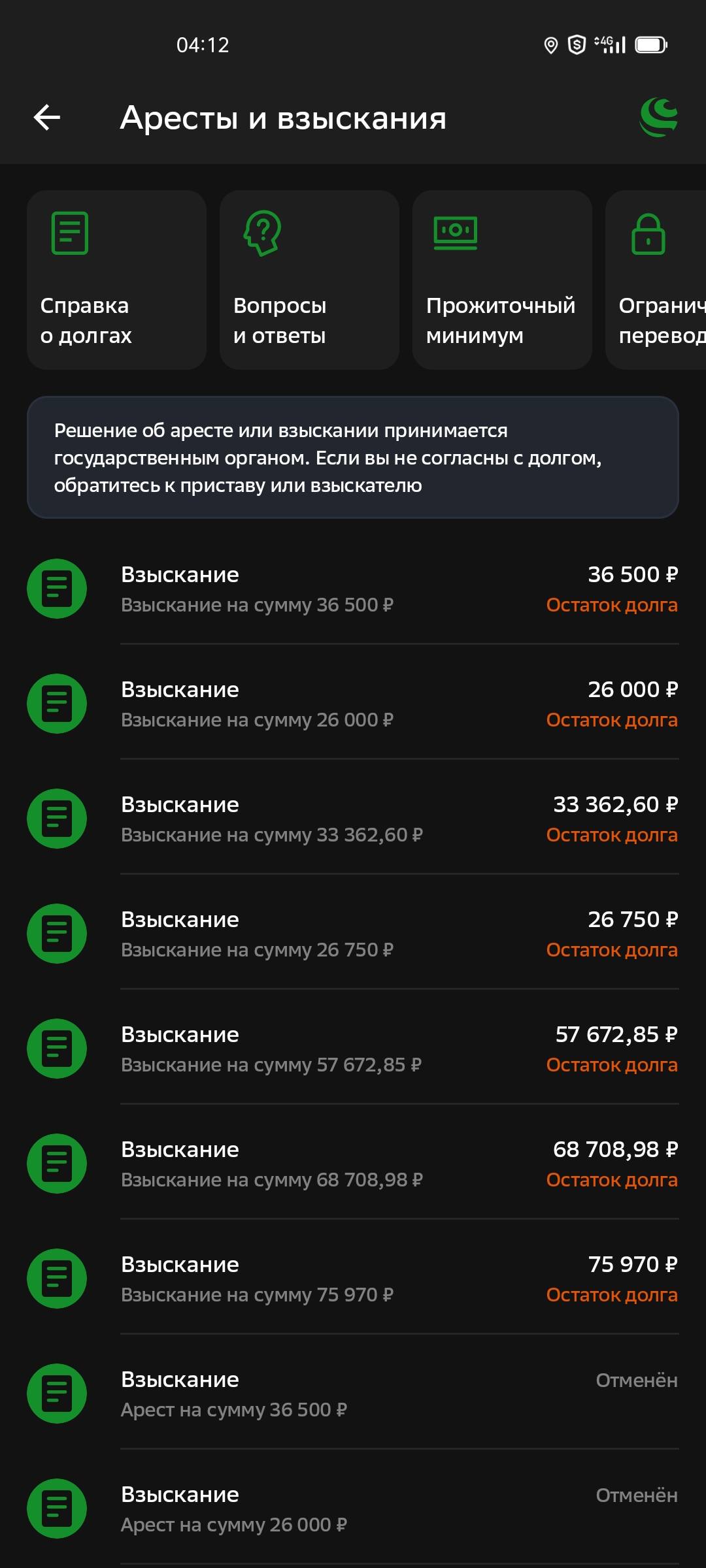Image resolution: width=706 pixels, height=1568 pixels.
Task: Tap Остаток долга under 33 362,60 ₽
Action: pyautogui.click(x=611, y=835)
